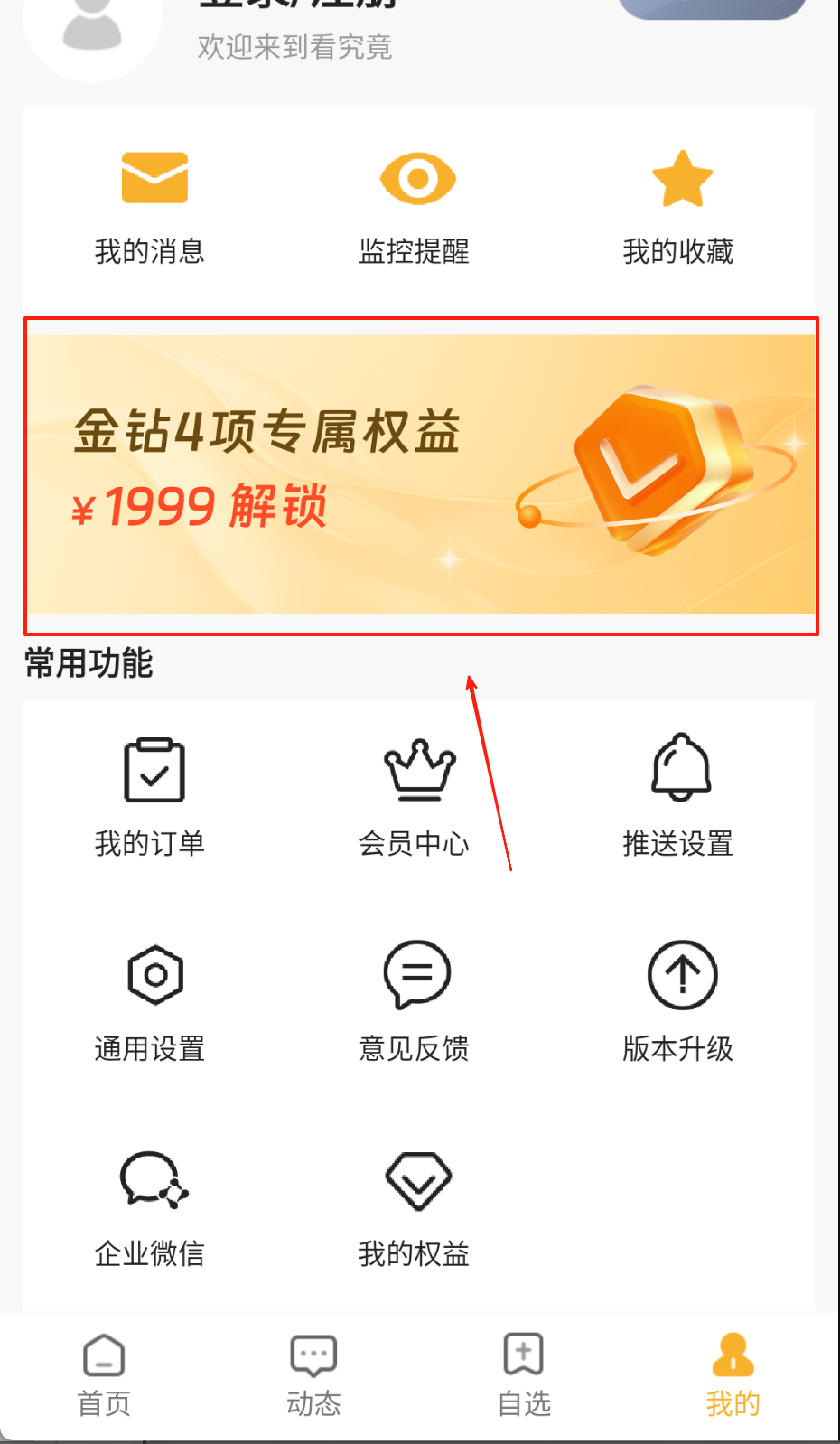Switch to the 首页 tab
The height and width of the screenshot is (1444, 840).
pos(104,1375)
